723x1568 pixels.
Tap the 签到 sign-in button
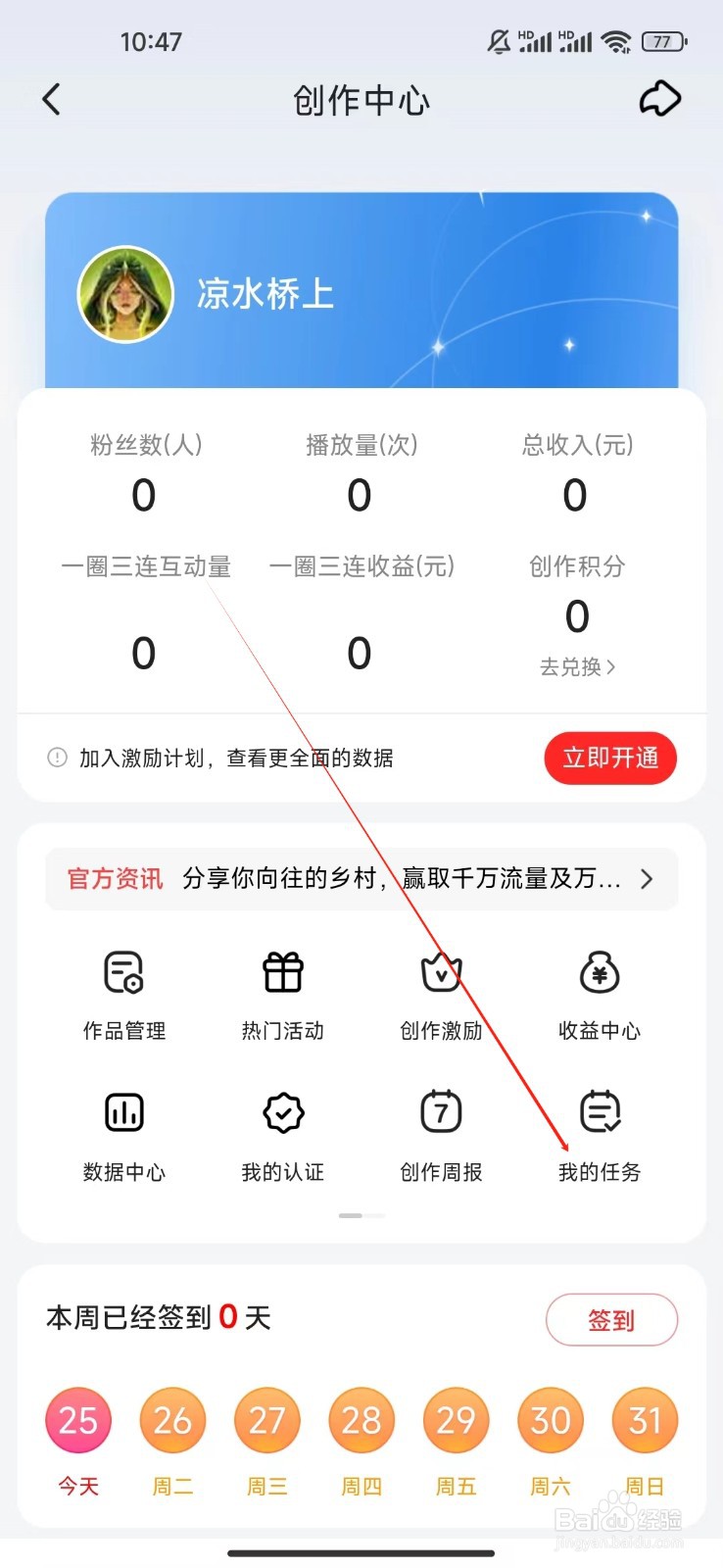tap(611, 1320)
